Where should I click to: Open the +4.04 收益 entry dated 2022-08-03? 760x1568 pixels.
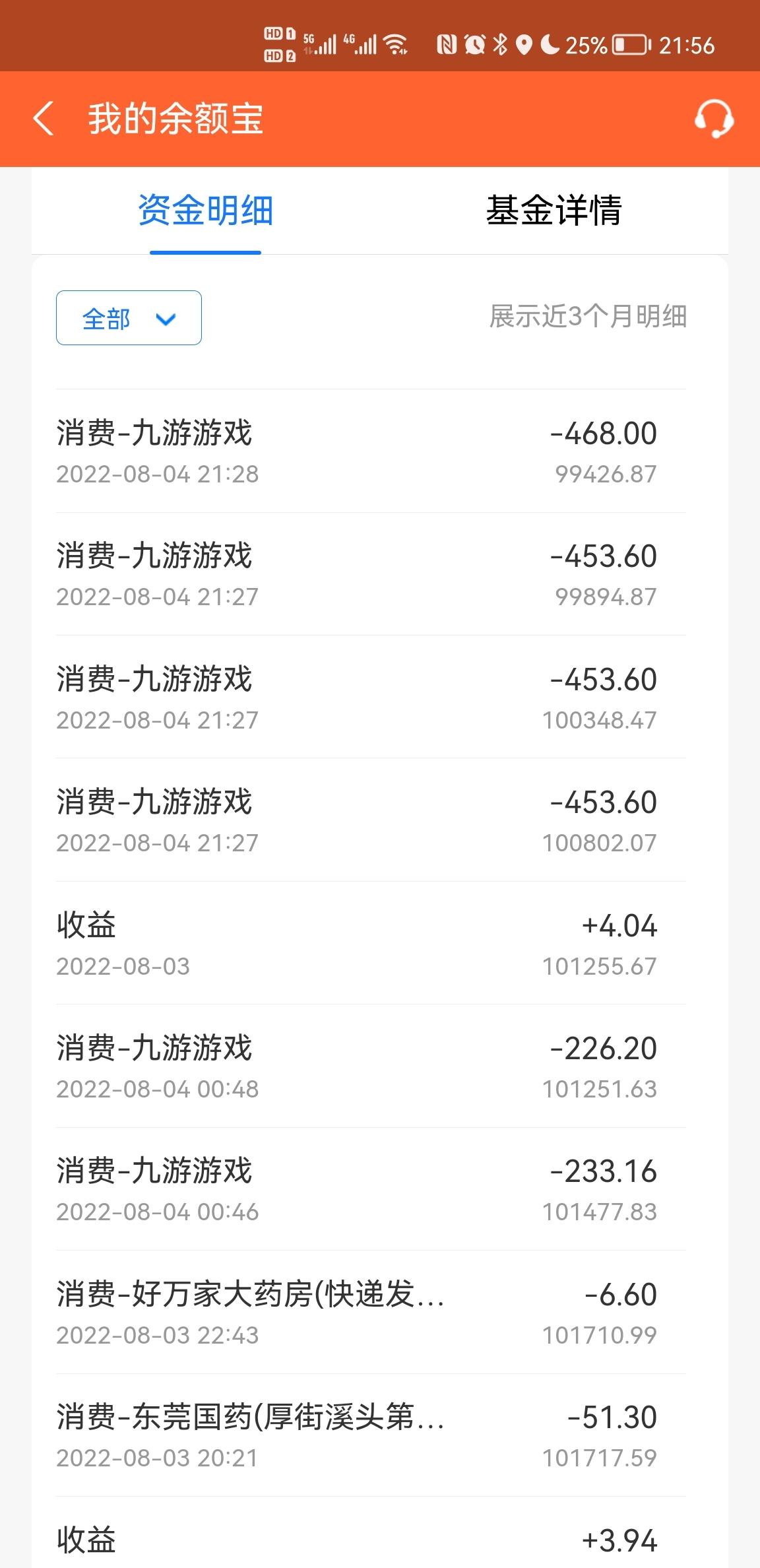[x=371, y=943]
